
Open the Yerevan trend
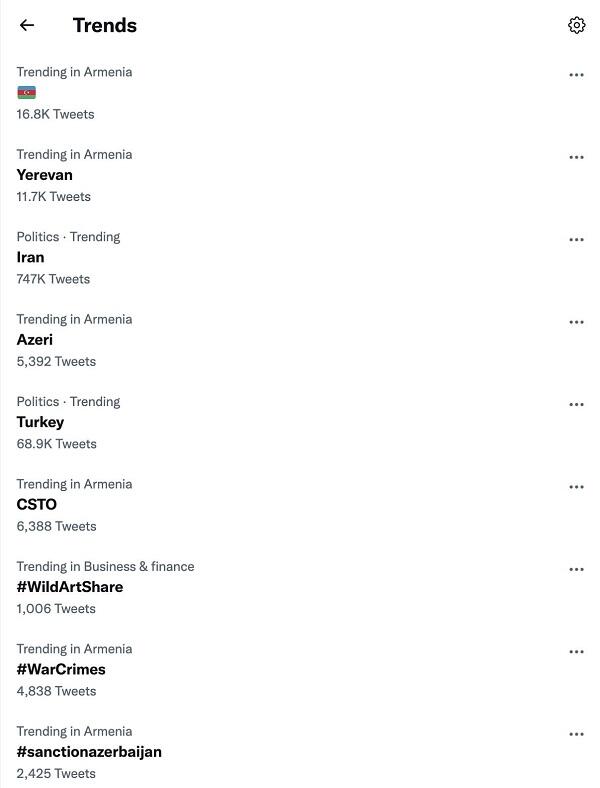point(45,175)
